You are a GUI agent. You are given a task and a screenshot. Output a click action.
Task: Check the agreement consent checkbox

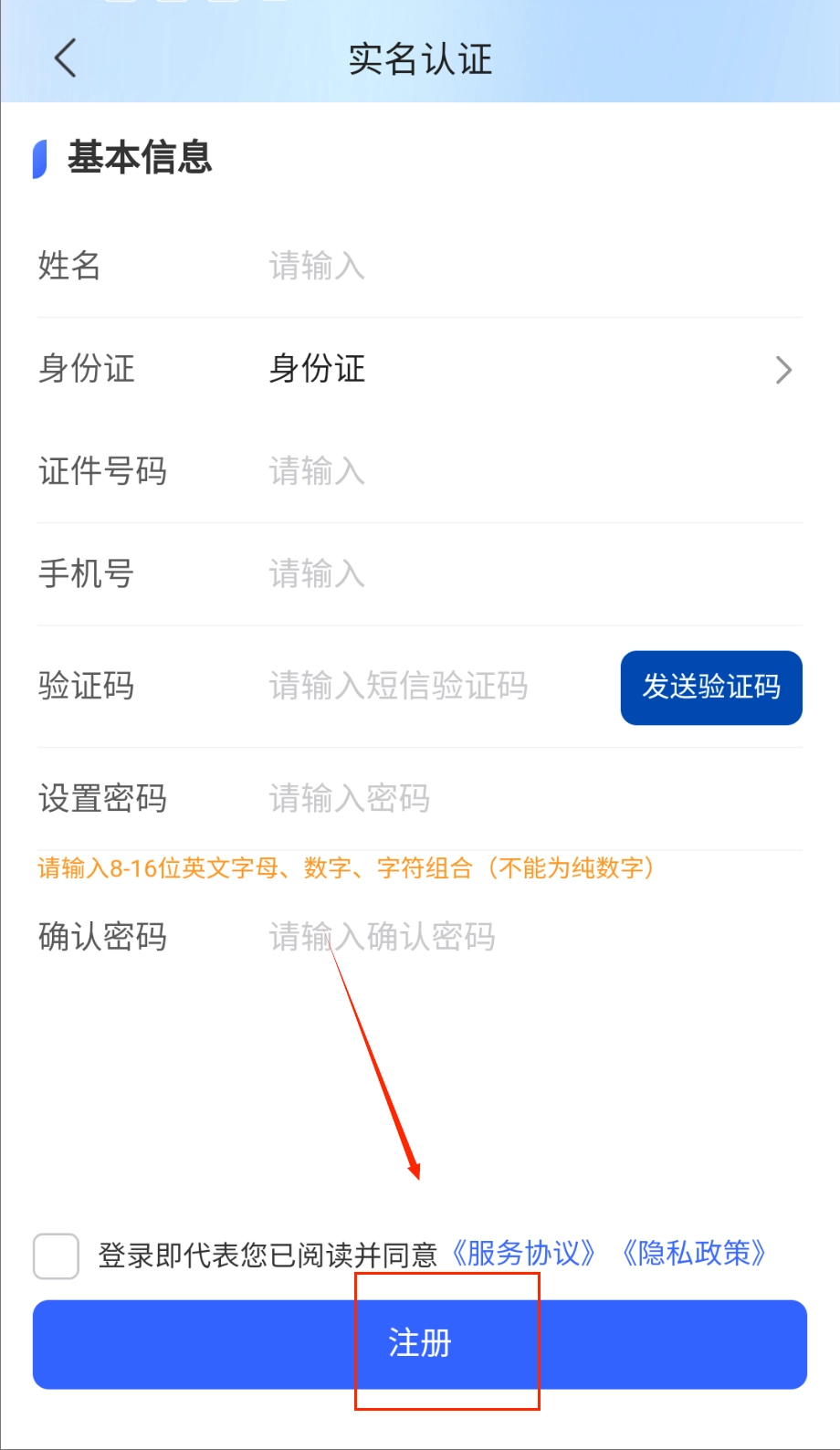[x=56, y=1256]
